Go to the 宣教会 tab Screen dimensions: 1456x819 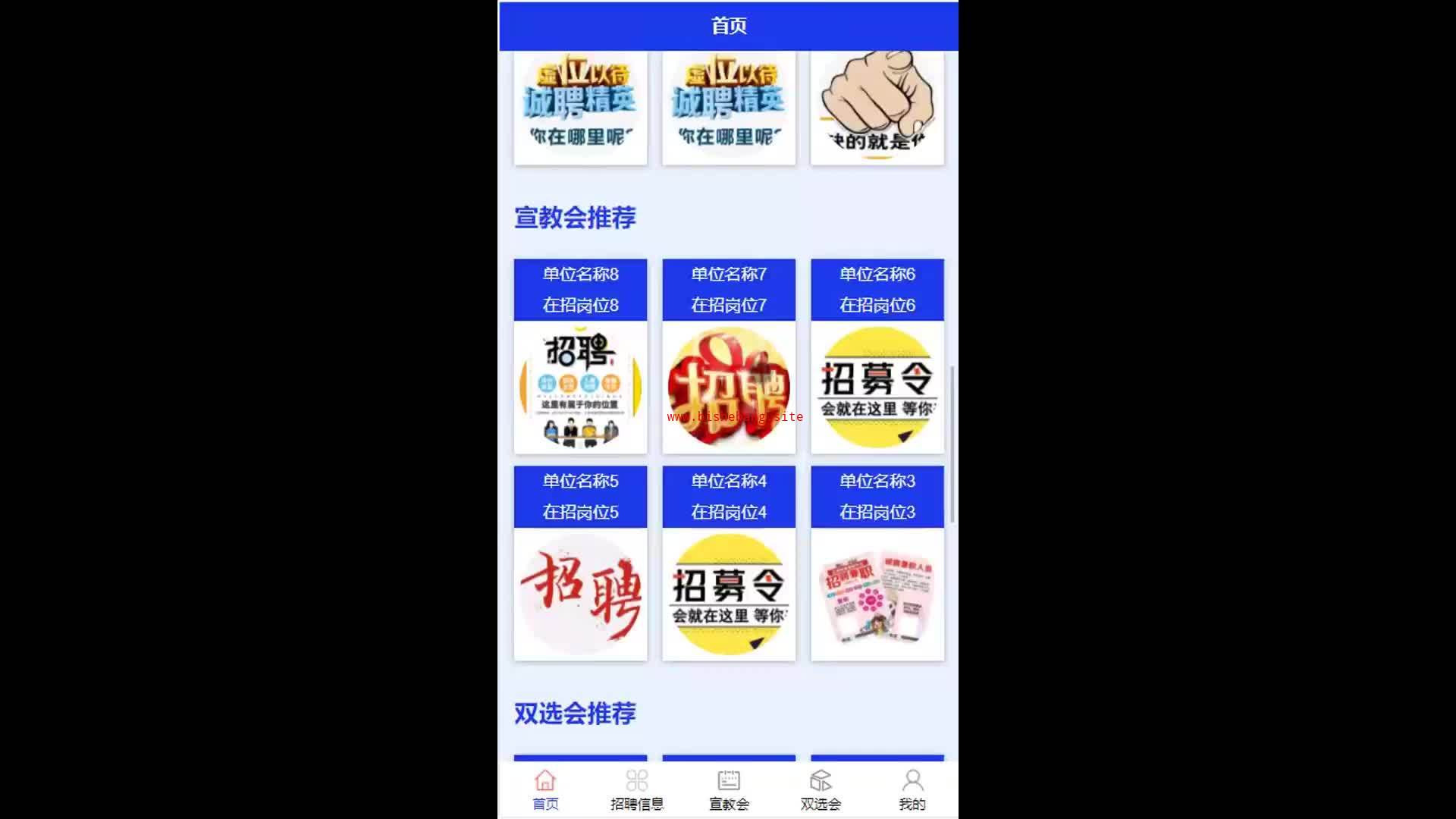[729, 789]
